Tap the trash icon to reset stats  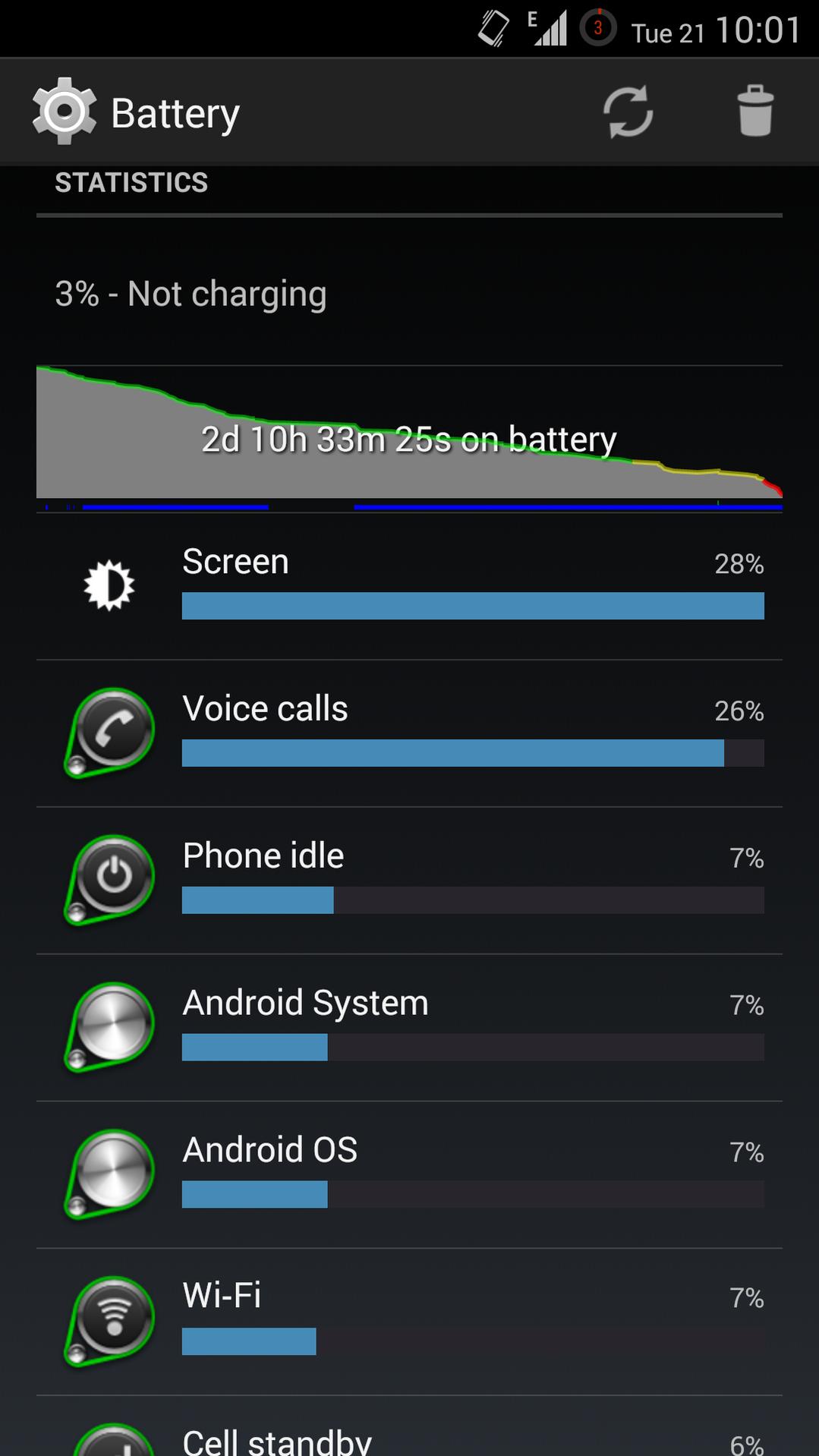[x=754, y=111]
